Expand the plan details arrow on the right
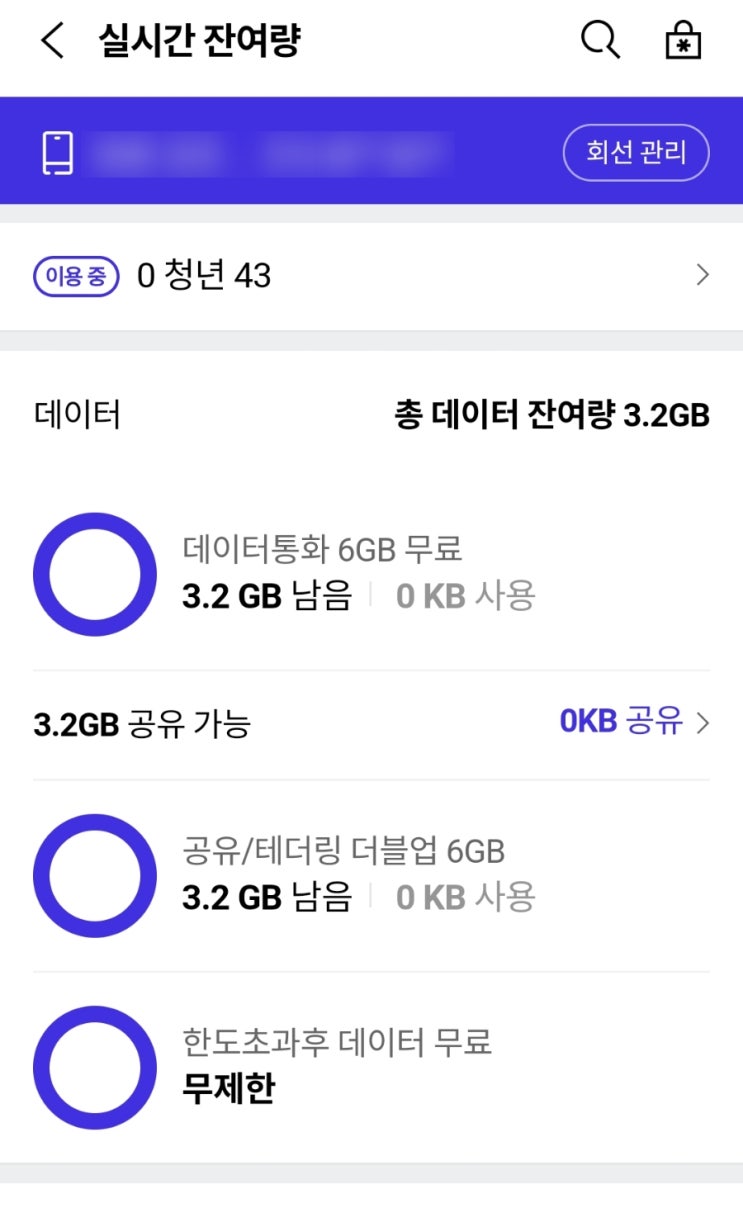This screenshot has height=1208, width=743. tap(703, 274)
